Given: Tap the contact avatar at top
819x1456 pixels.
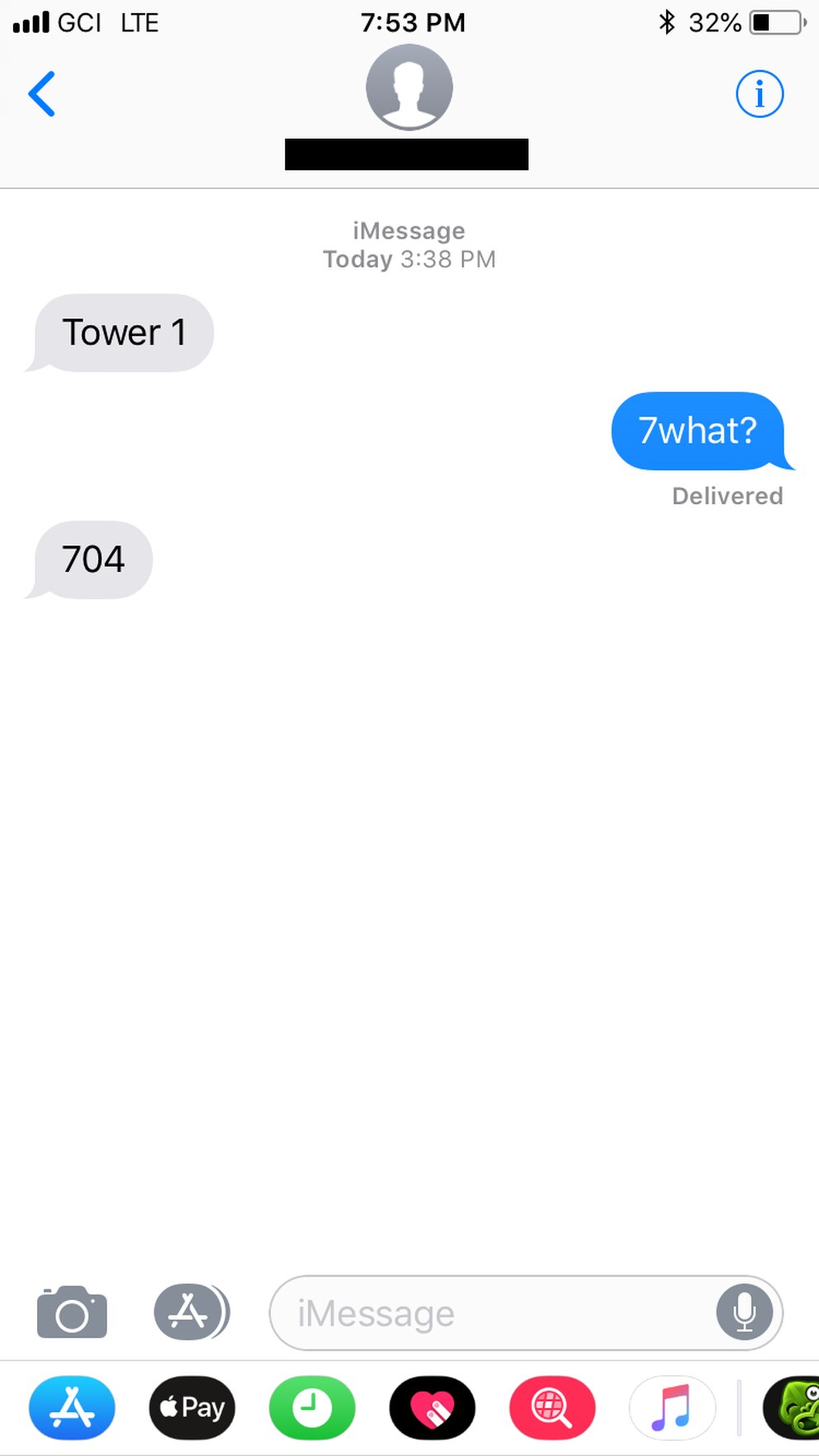Looking at the screenshot, I should pyautogui.click(x=409, y=87).
